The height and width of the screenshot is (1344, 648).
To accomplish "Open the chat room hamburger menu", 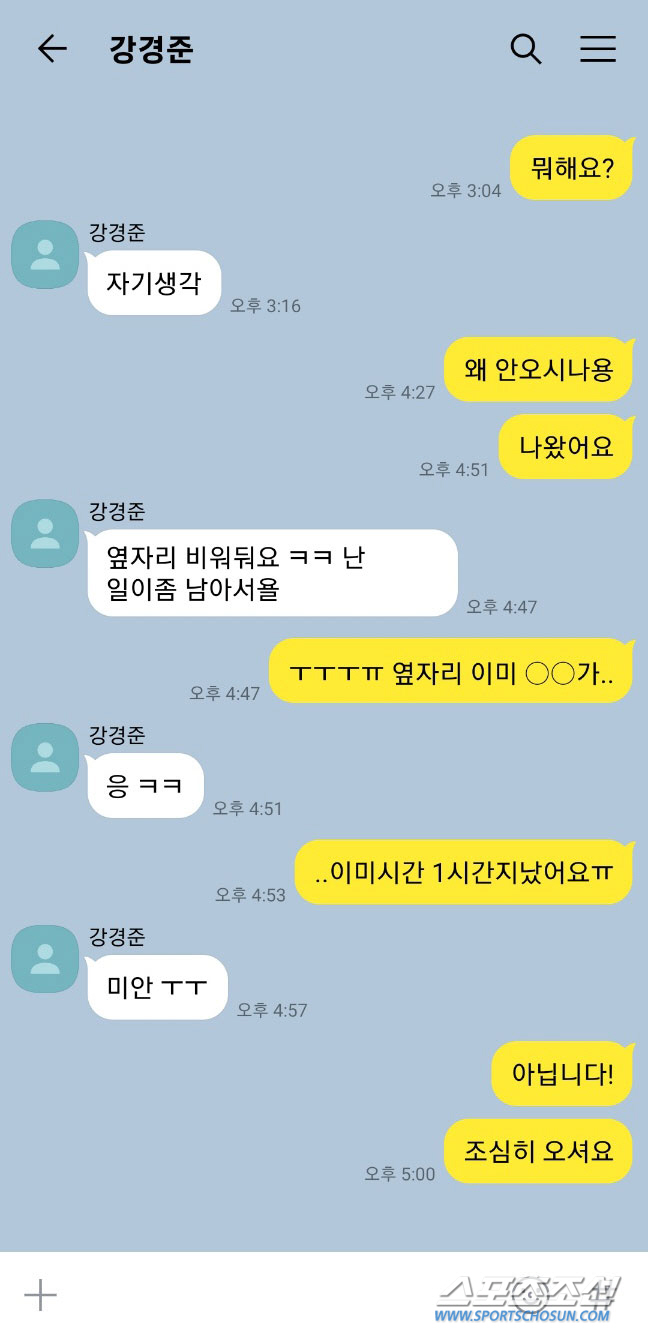I will [x=598, y=49].
